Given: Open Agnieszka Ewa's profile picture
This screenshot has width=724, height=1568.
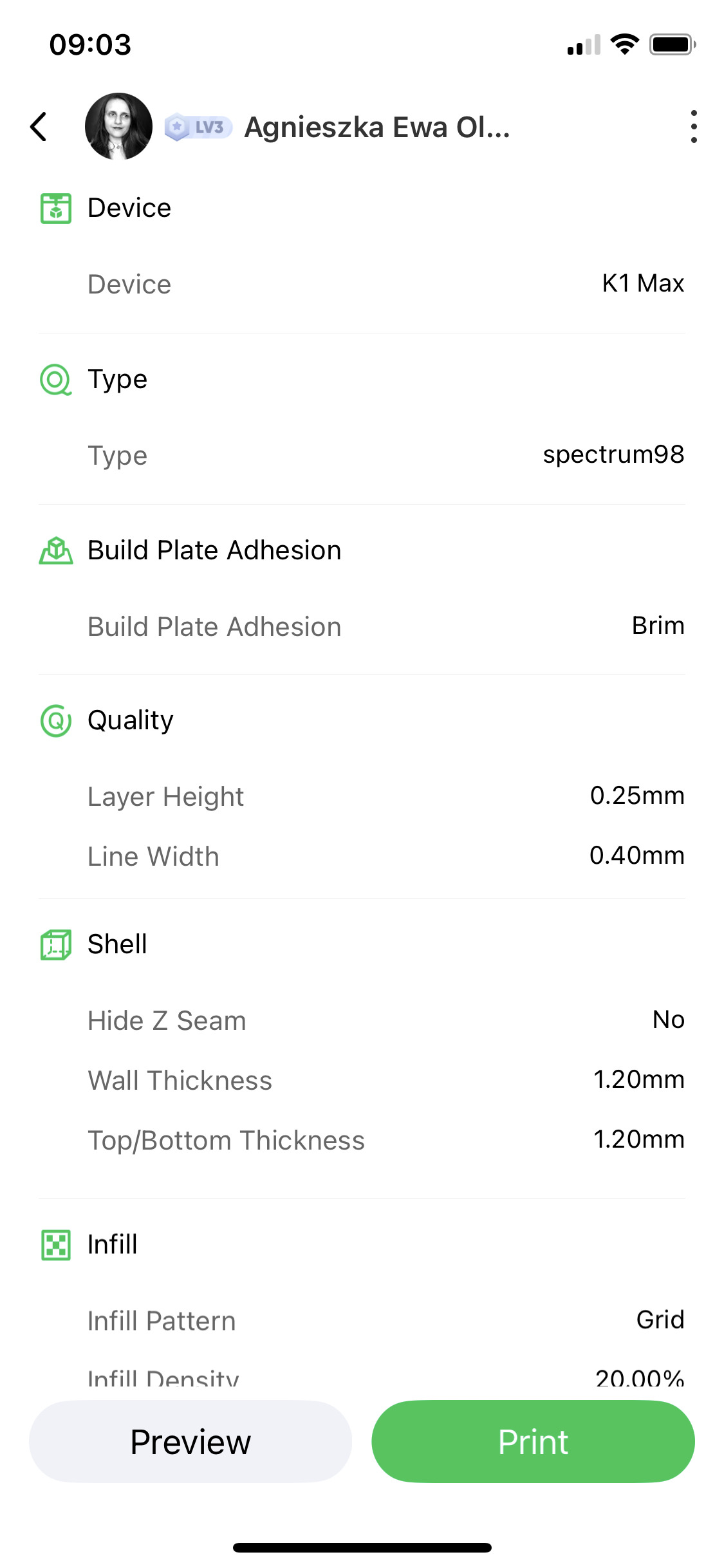Looking at the screenshot, I should (x=118, y=126).
